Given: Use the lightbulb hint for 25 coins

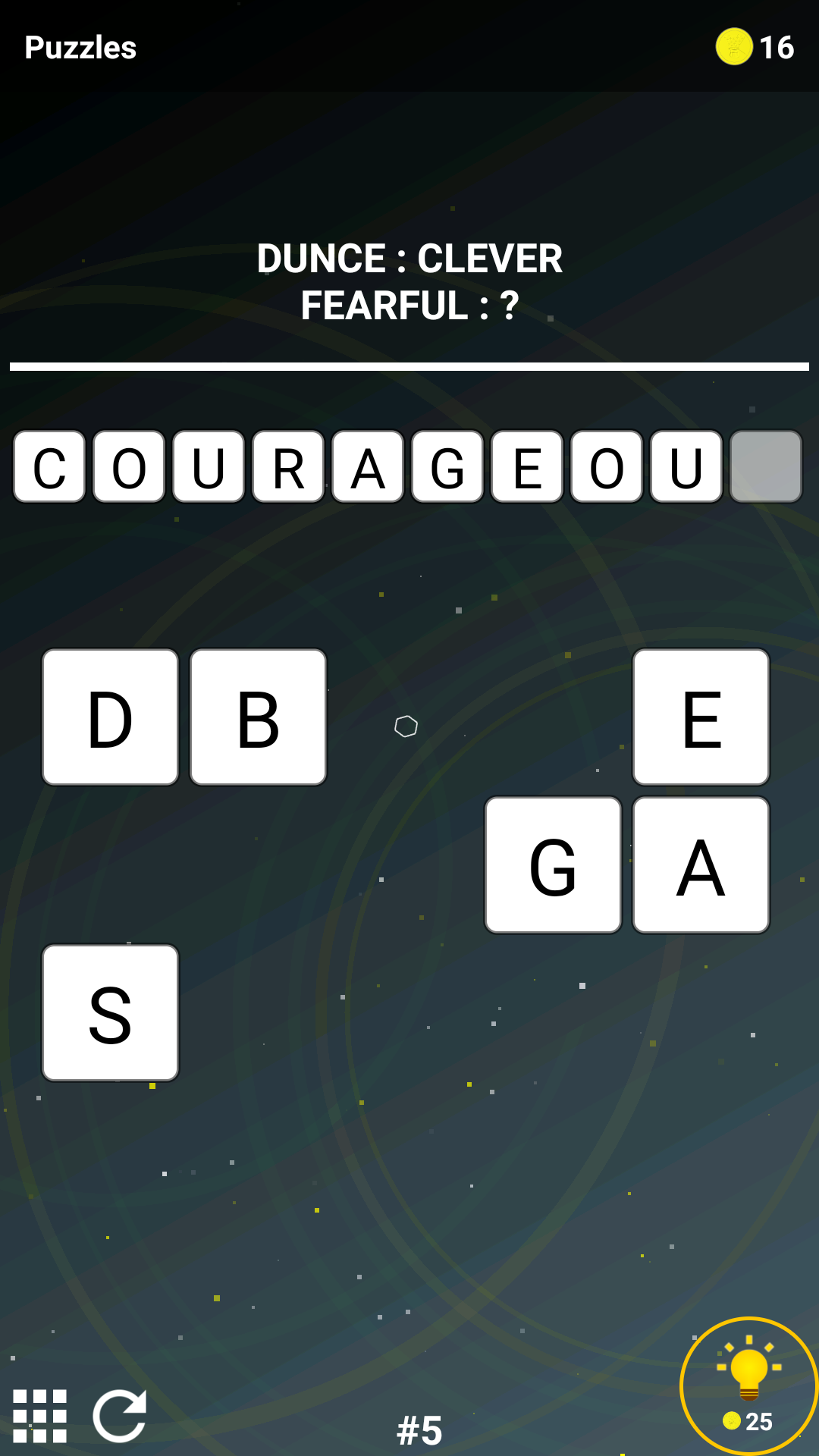Looking at the screenshot, I should click(x=748, y=1385).
